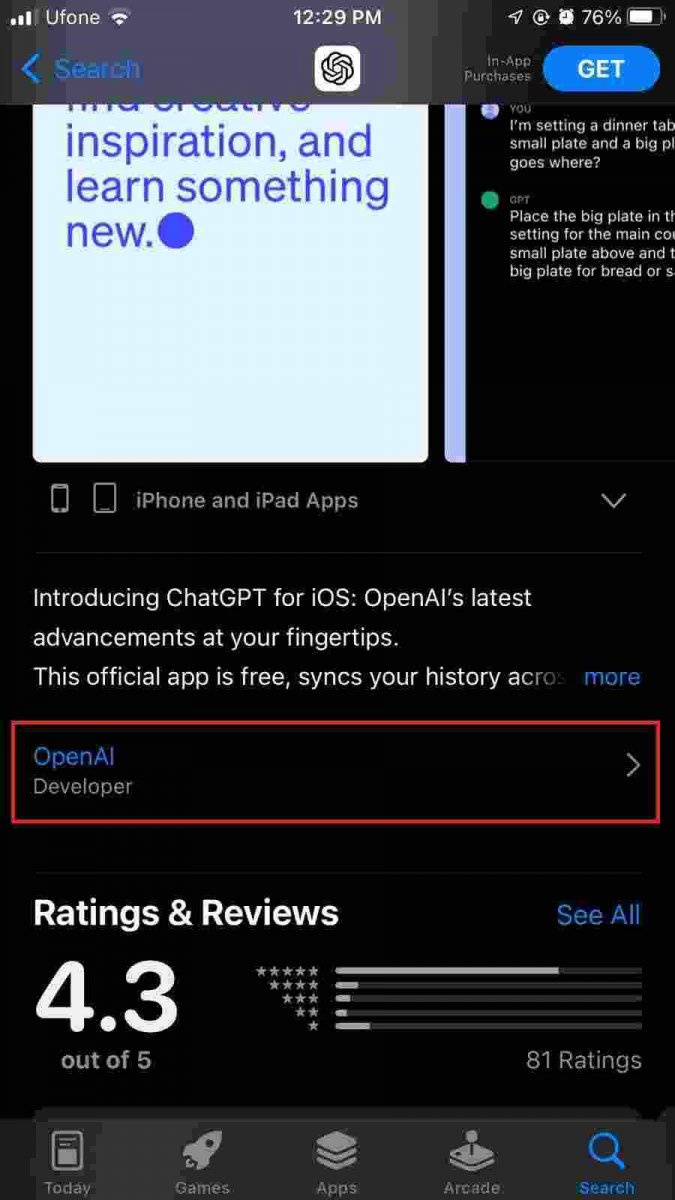Switch to the Arcade tab
Image resolution: width=675 pixels, height=1200 pixels.
pyautogui.click(x=472, y=1162)
